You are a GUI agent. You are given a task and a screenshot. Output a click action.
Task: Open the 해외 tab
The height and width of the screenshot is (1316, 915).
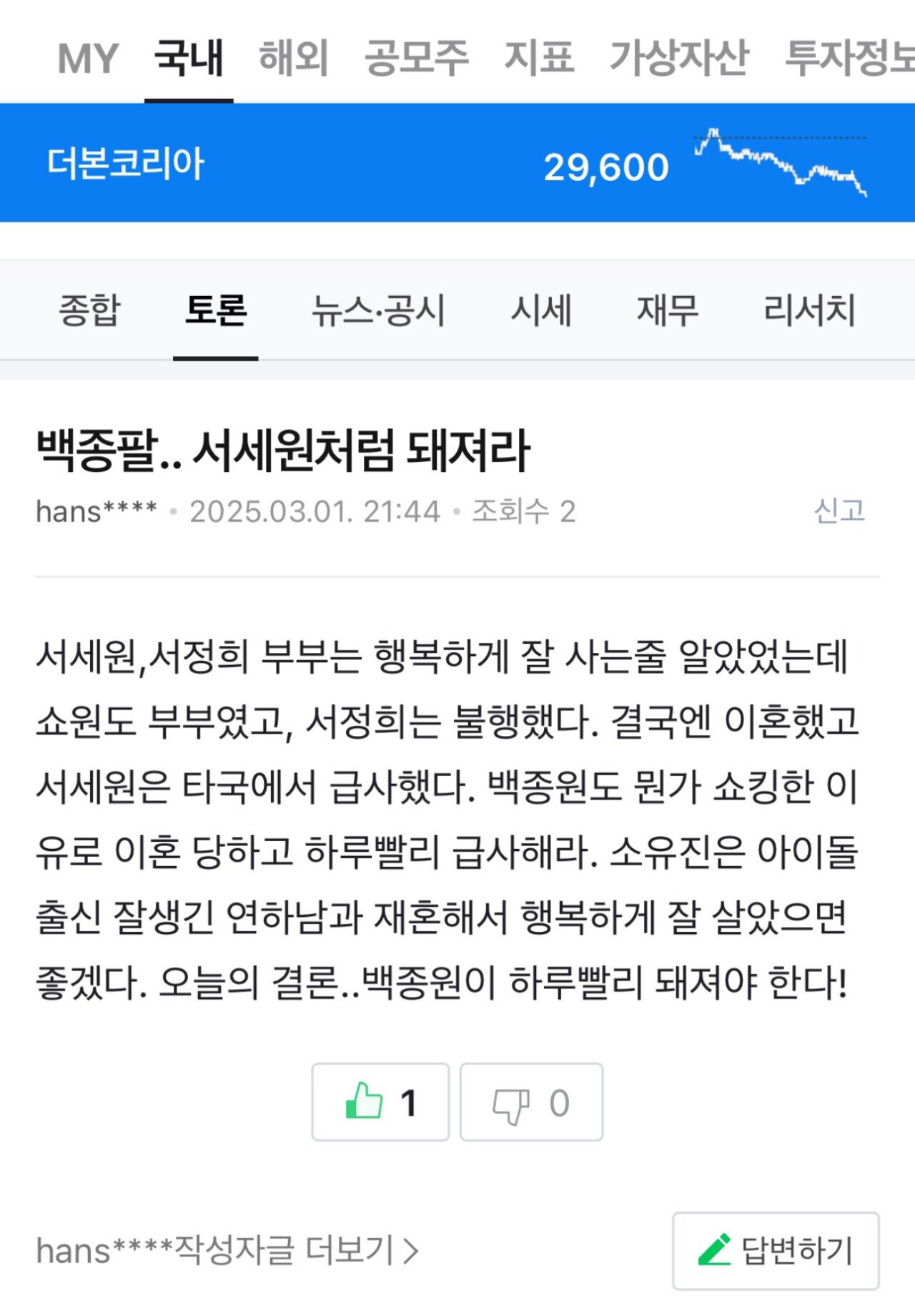click(x=293, y=59)
